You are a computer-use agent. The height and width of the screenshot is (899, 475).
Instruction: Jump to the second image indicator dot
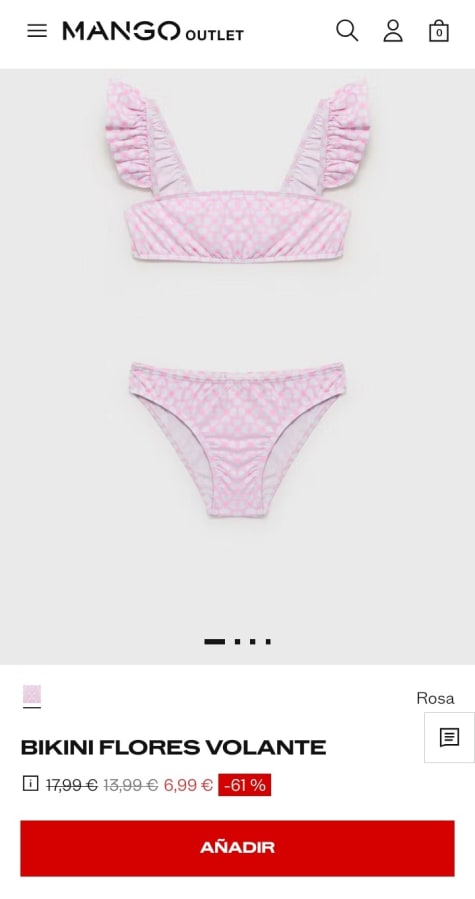pos(238,642)
